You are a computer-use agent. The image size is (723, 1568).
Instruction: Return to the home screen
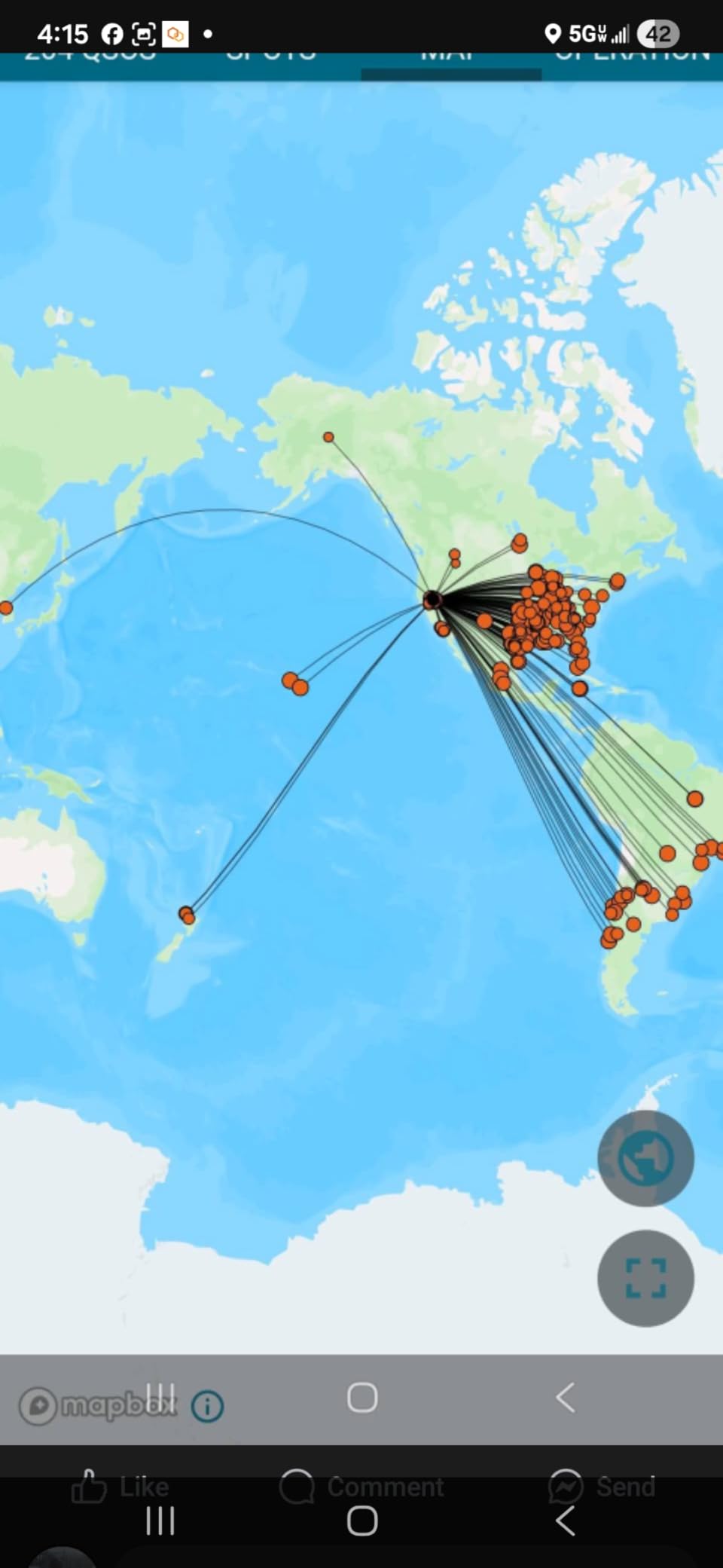(362, 1521)
